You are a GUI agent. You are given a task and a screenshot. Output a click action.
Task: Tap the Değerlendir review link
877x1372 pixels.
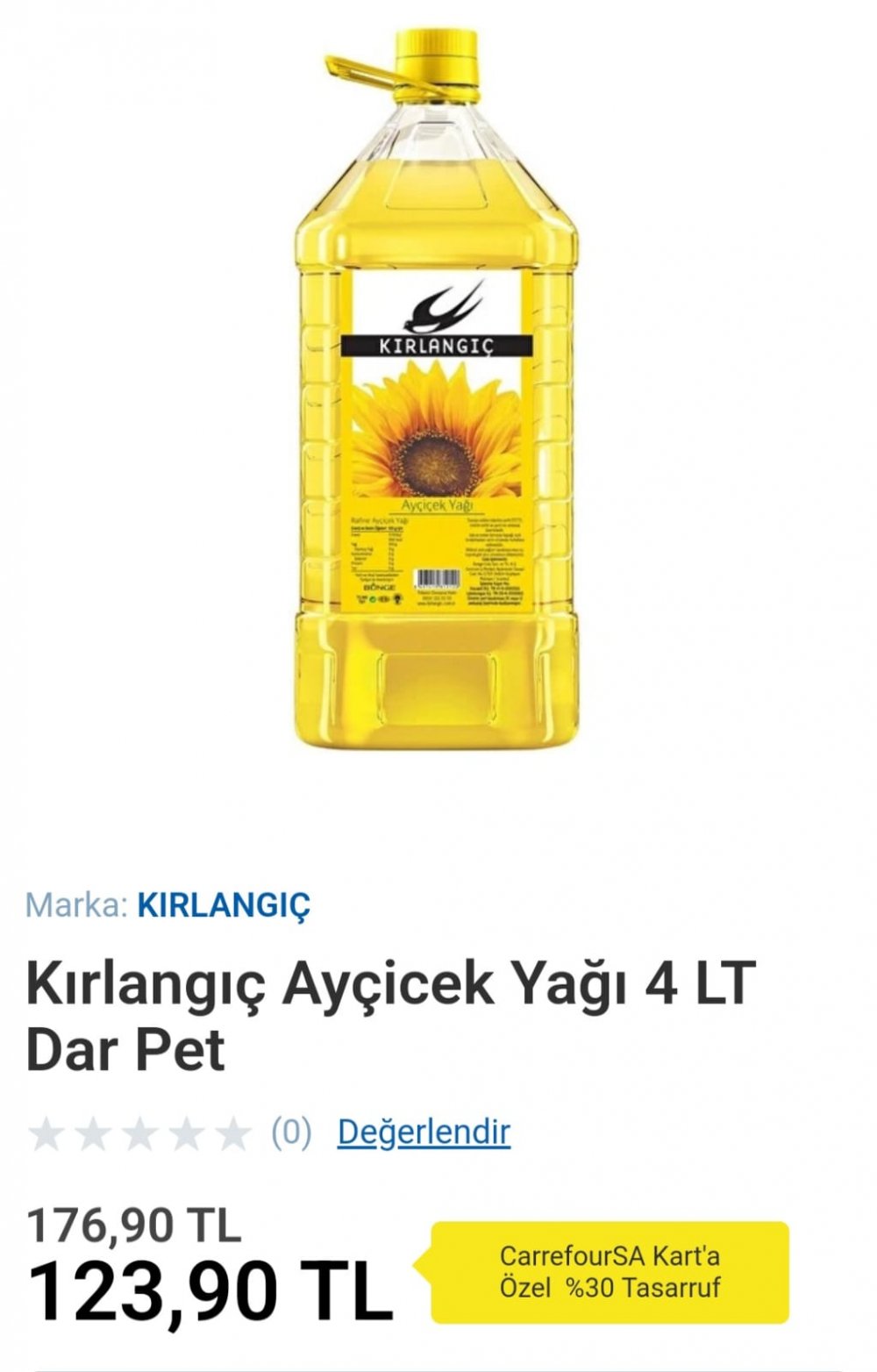coord(424,1132)
